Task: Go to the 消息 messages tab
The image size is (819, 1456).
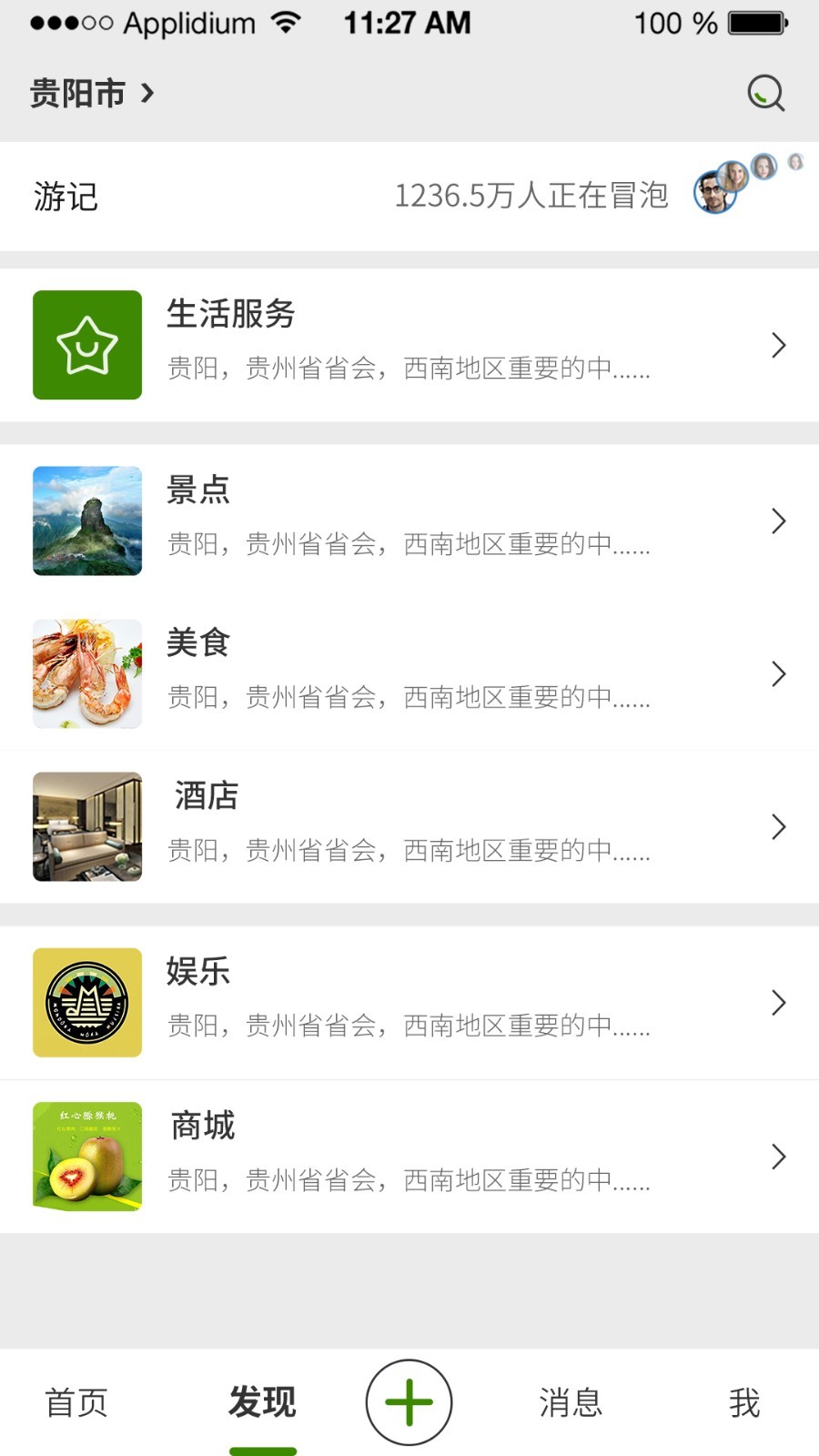Action: click(571, 1402)
